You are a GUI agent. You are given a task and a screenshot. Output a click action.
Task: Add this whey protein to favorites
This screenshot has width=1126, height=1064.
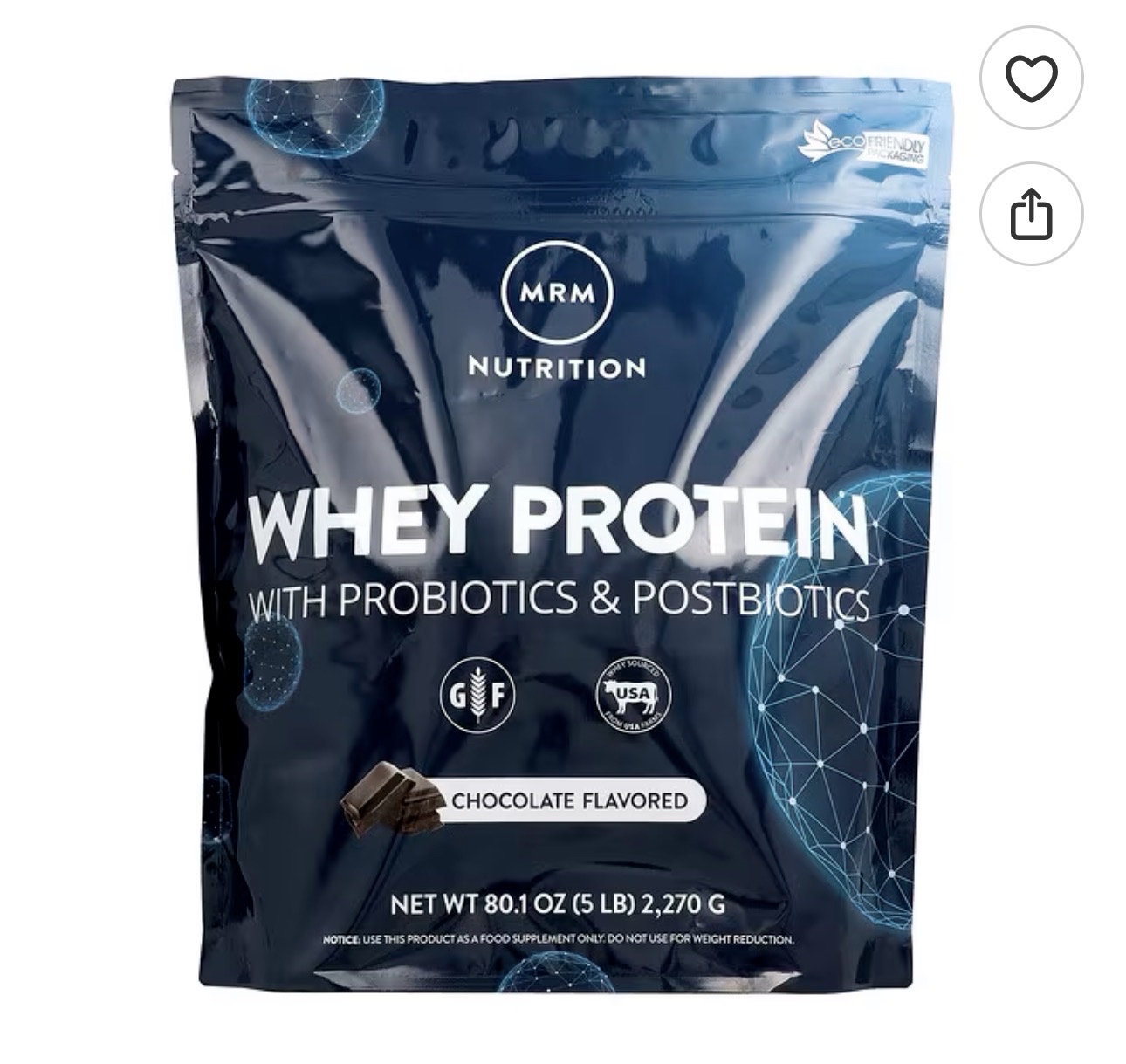coord(1031,79)
